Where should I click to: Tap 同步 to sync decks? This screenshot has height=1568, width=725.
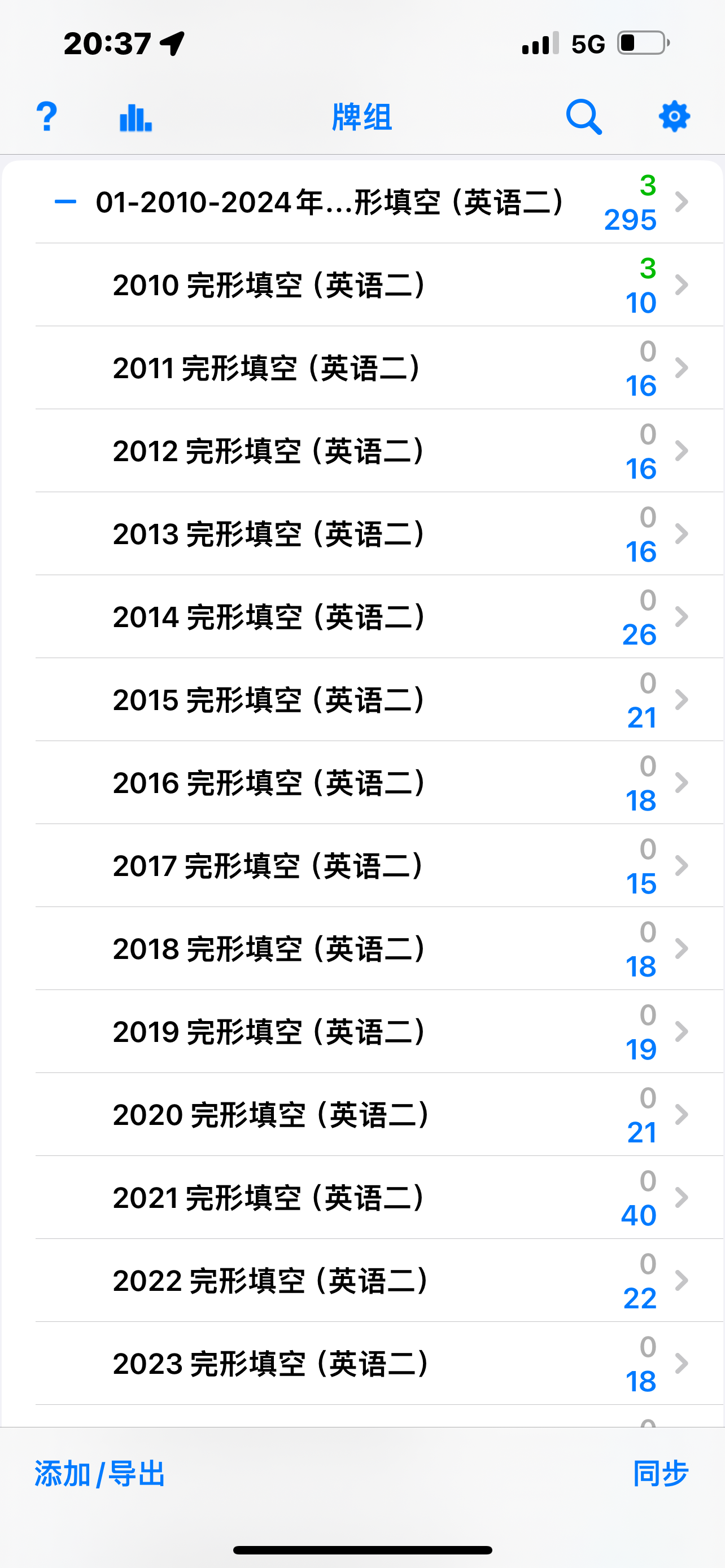click(x=661, y=1474)
